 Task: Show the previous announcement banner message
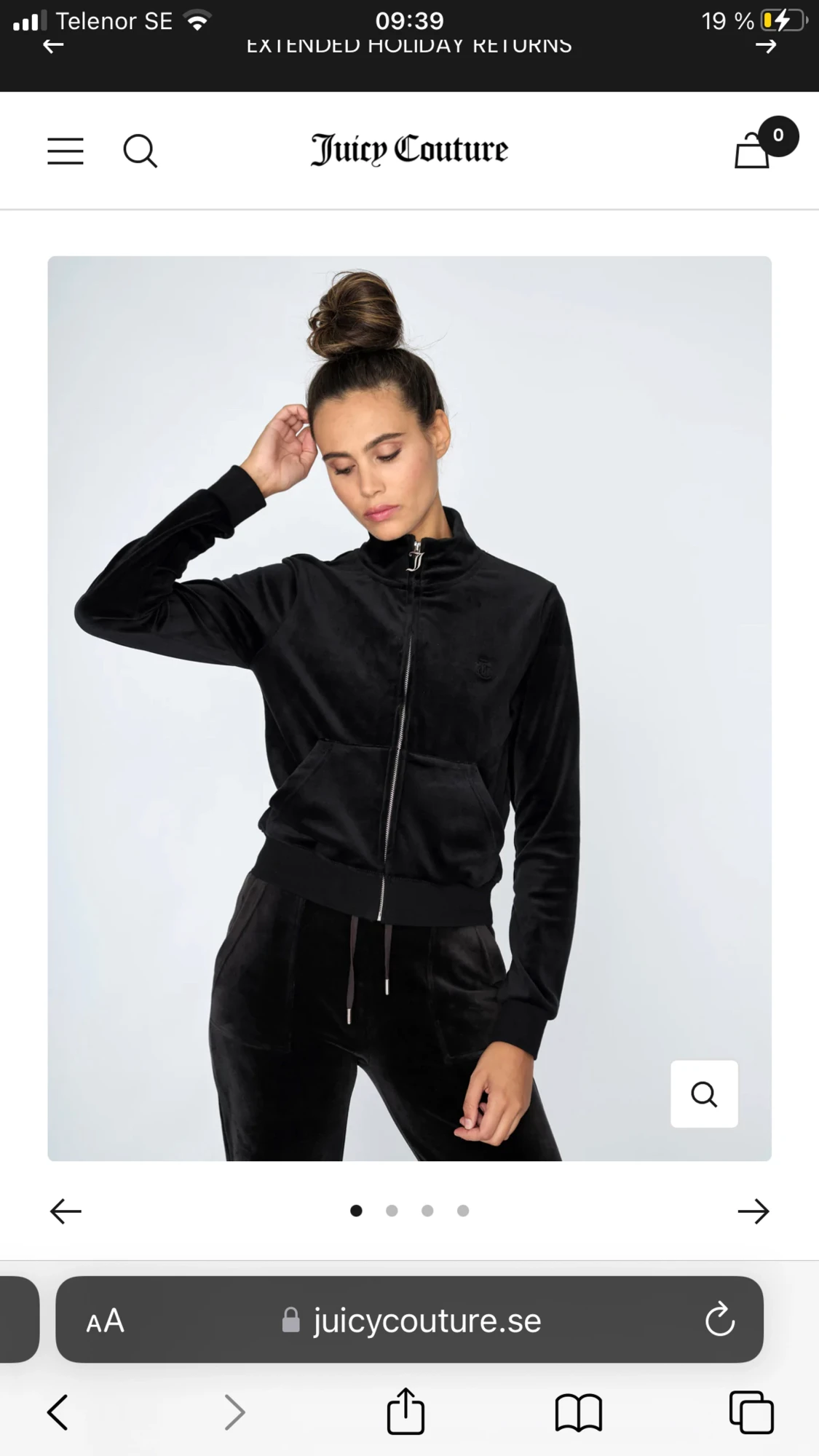[53, 45]
